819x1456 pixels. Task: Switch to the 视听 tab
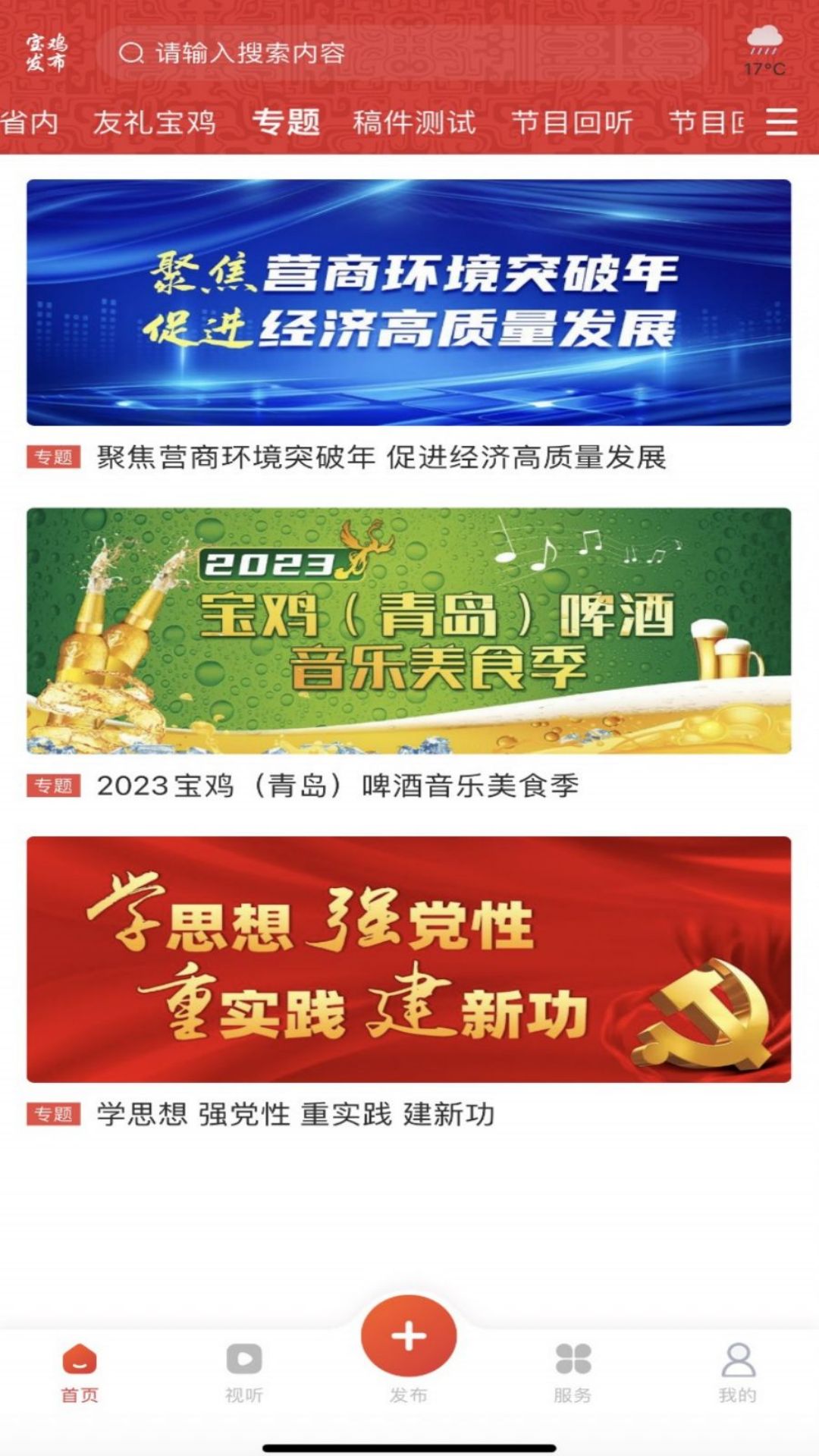pyautogui.click(x=244, y=1372)
